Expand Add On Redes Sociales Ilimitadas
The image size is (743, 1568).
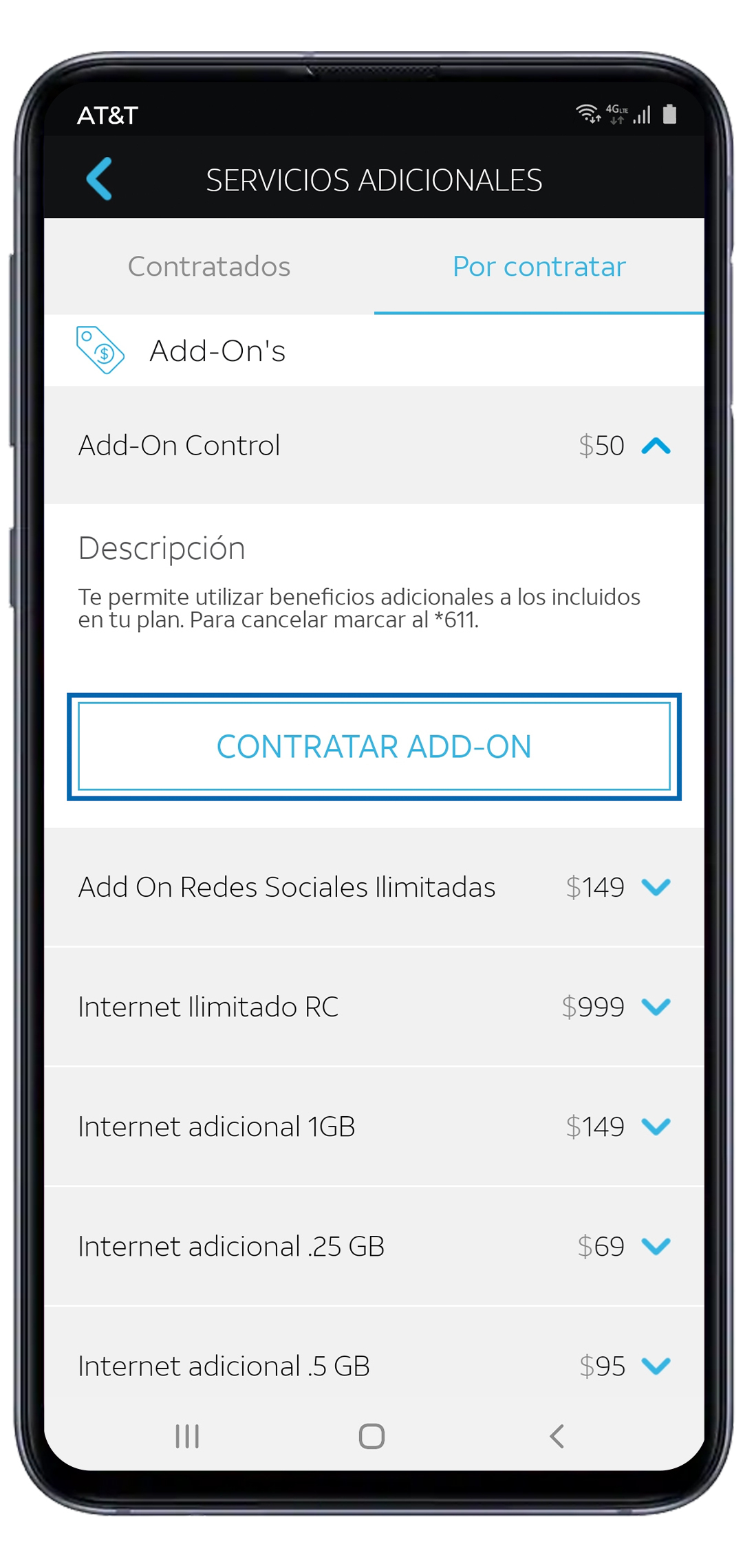[x=656, y=887]
